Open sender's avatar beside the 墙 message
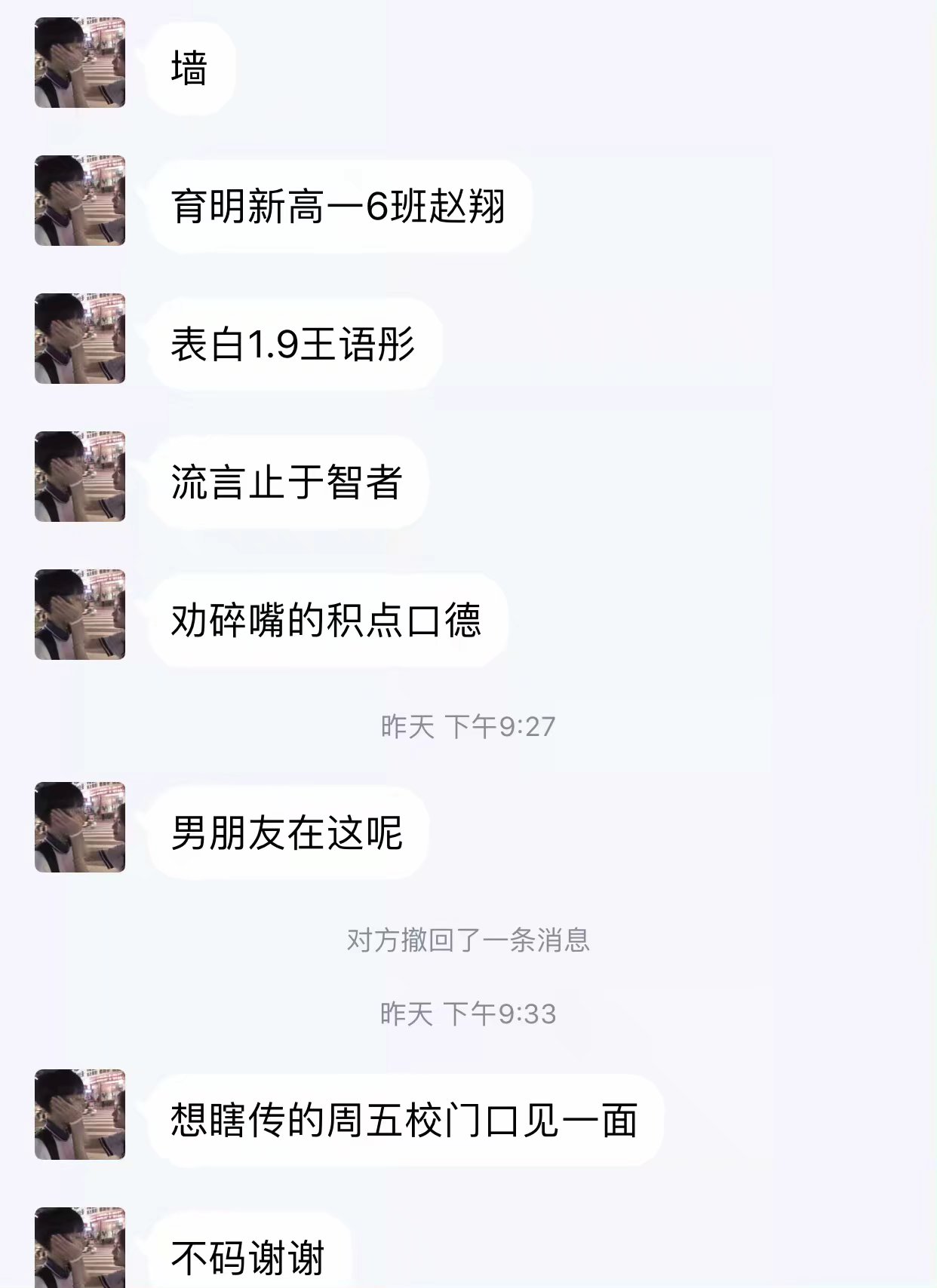The width and height of the screenshot is (937, 1288). 80,63
